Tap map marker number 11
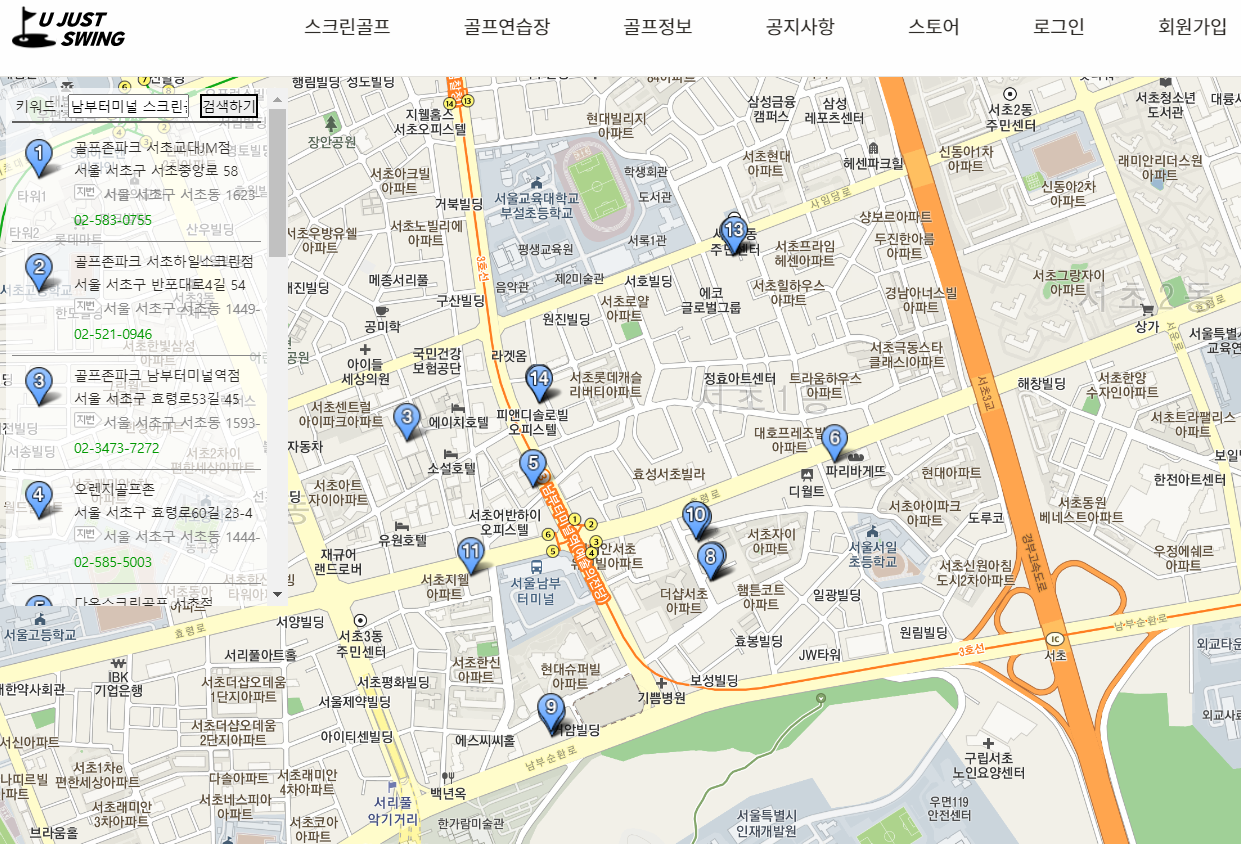Image resolution: width=1241 pixels, height=844 pixels. click(470, 553)
